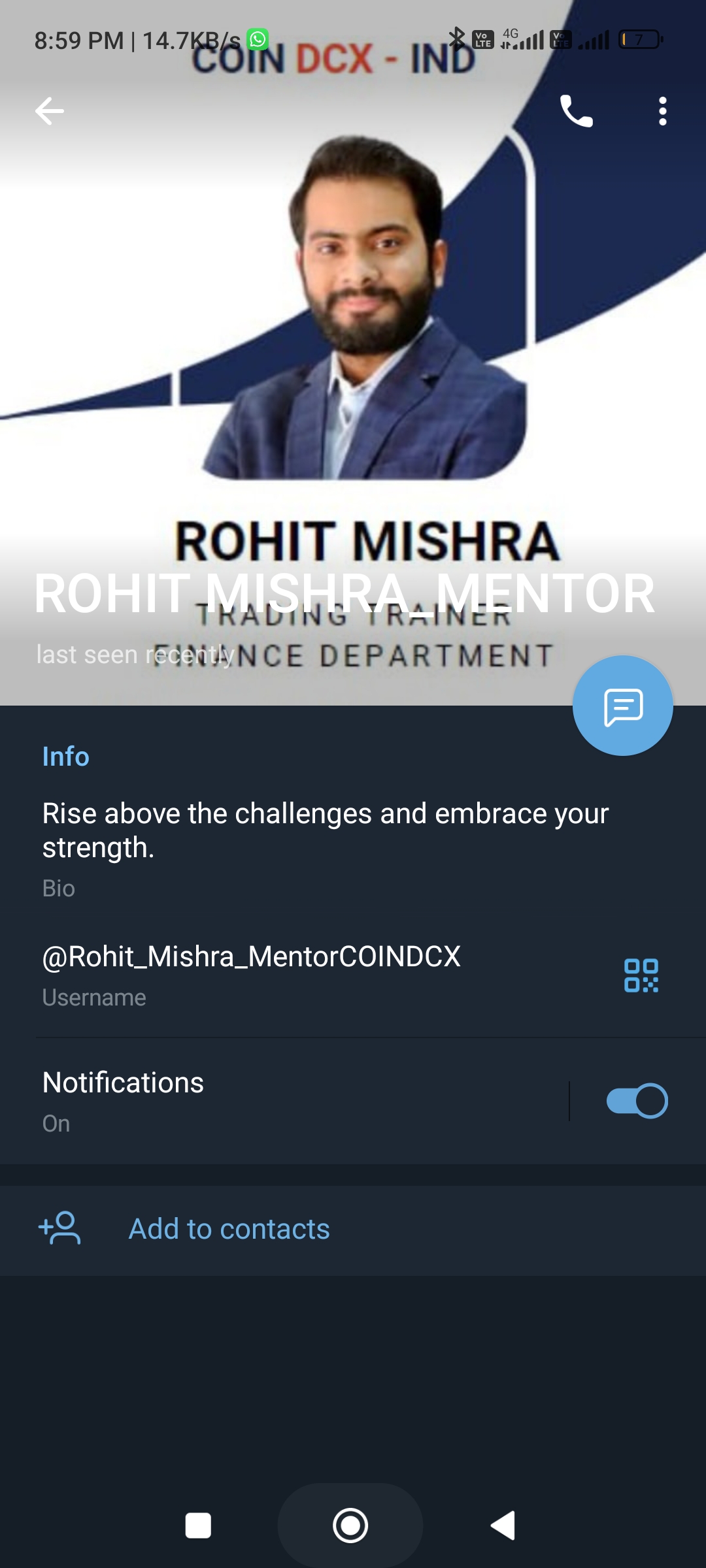Screen dimensions: 706x1568
Task: Open the chat message bubble button
Action: tap(622, 706)
